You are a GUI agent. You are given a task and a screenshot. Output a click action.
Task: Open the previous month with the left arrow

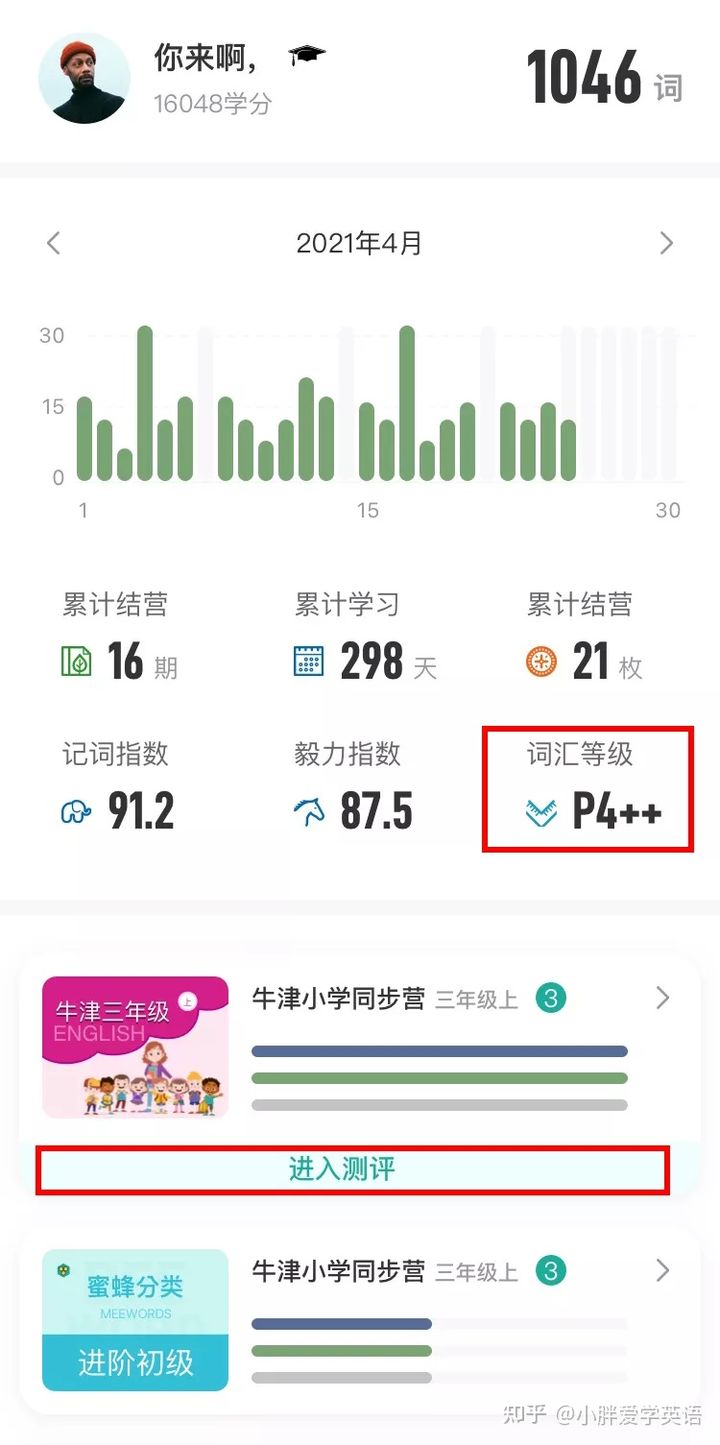[x=52, y=243]
